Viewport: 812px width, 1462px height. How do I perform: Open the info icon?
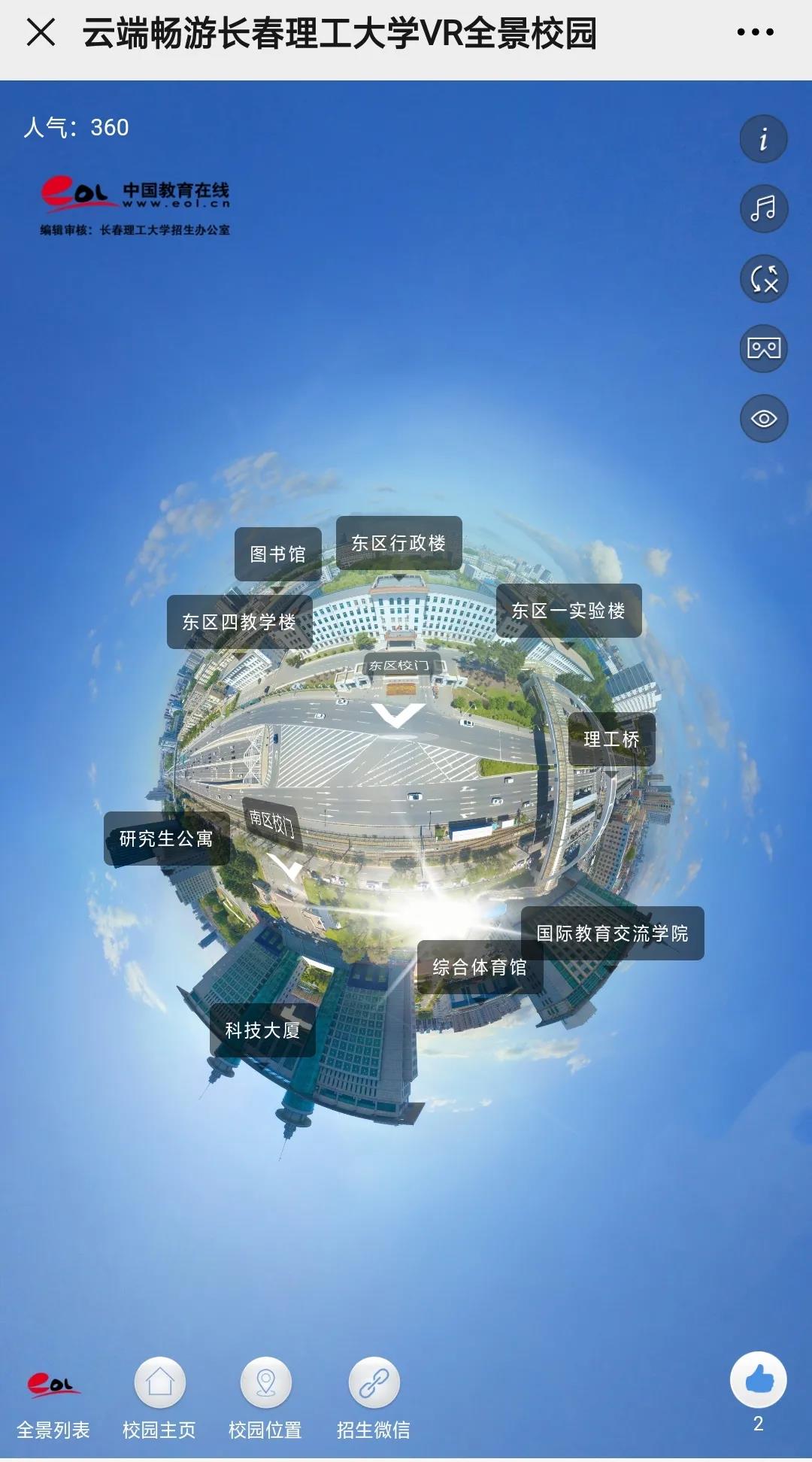763,139
